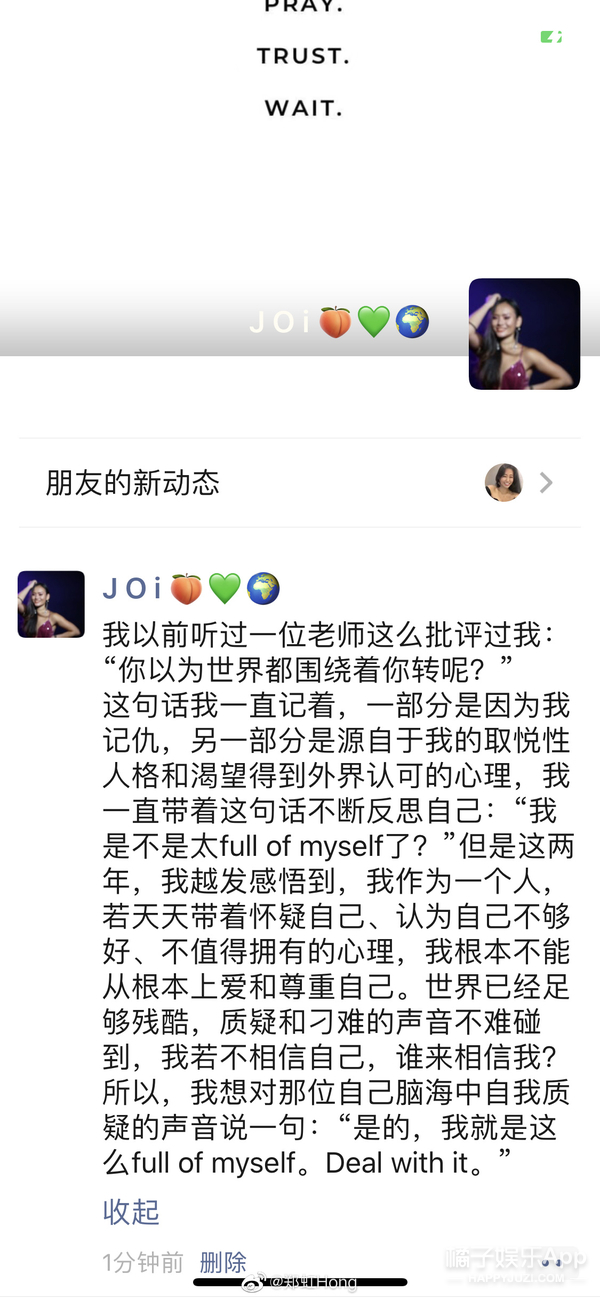The height and width of the screenshot is (1299, 600).
Task: Tap the large profile avatar on the cover
Action: click(x=524, y=334)
